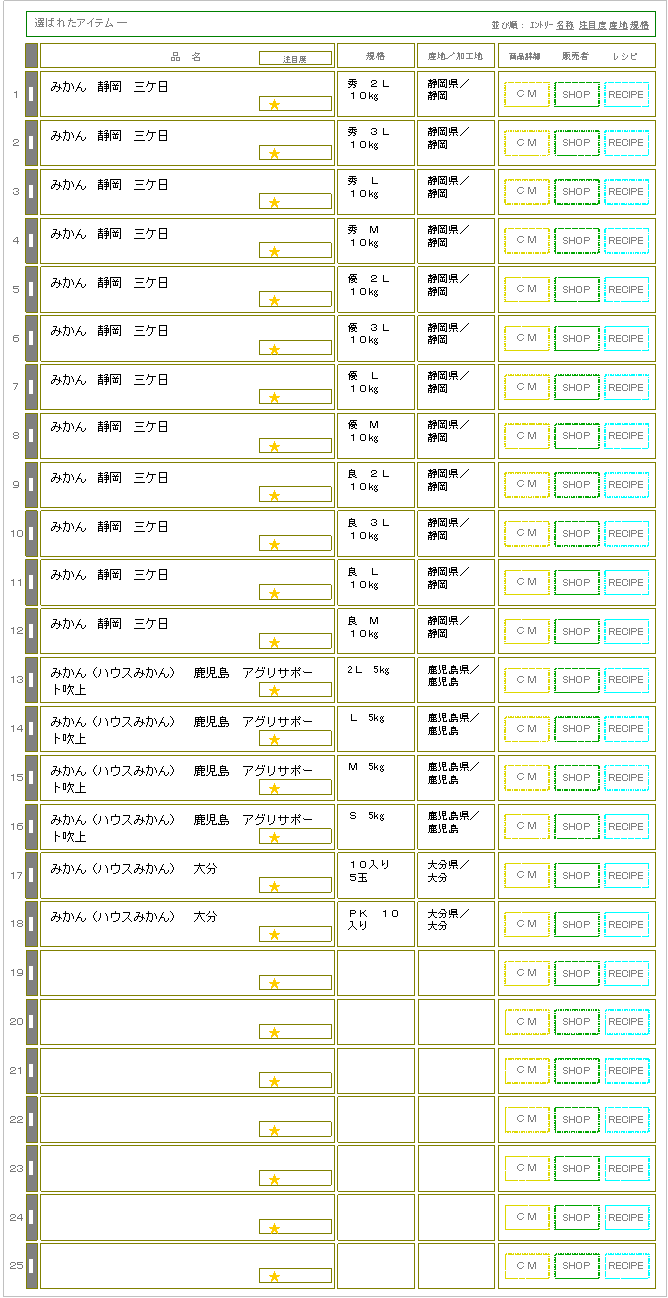Image resolution: width=668 pixels, height=1298 pixels.
Task: Open CM on empty row 25
Action: tap(527, 1266)
